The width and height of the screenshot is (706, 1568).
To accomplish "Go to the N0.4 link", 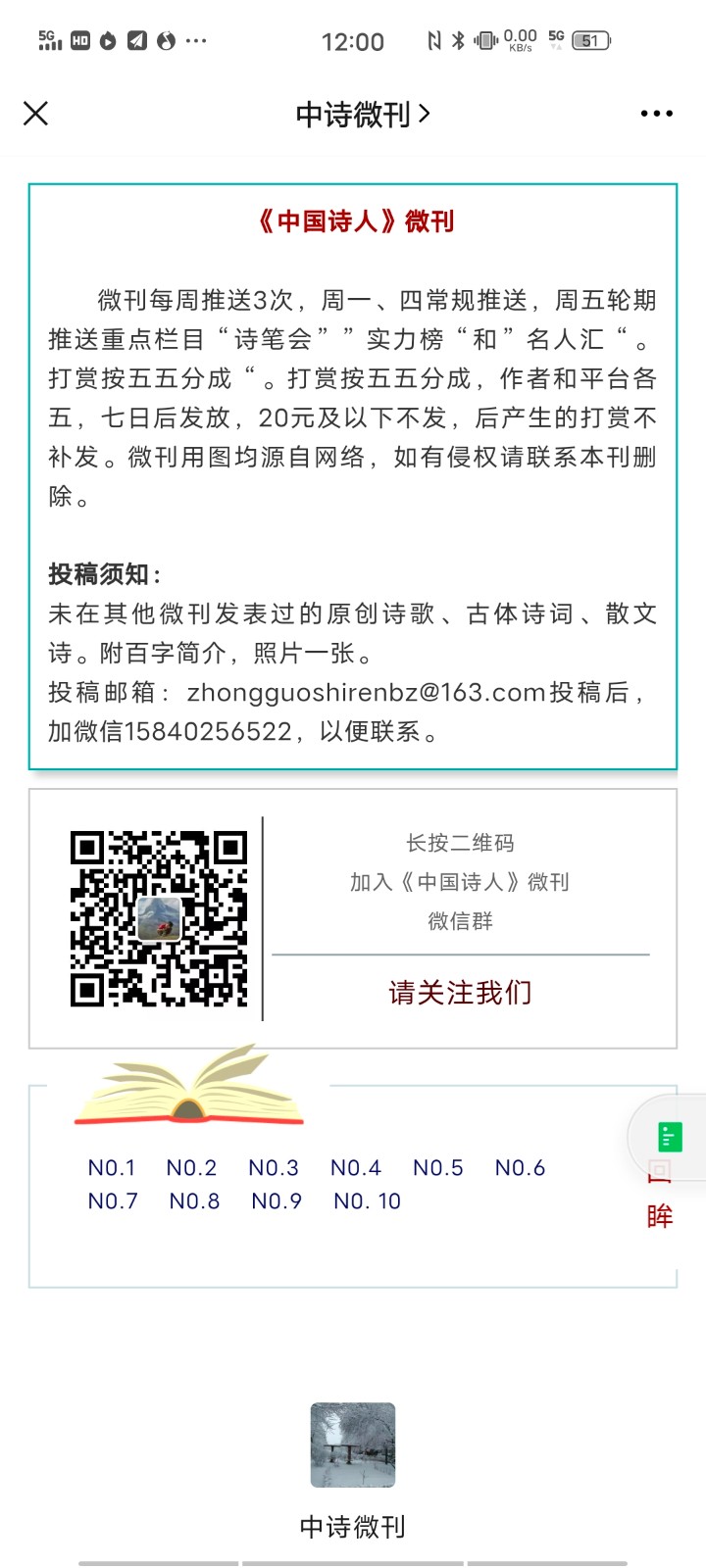I will (x=356, y=1168).
